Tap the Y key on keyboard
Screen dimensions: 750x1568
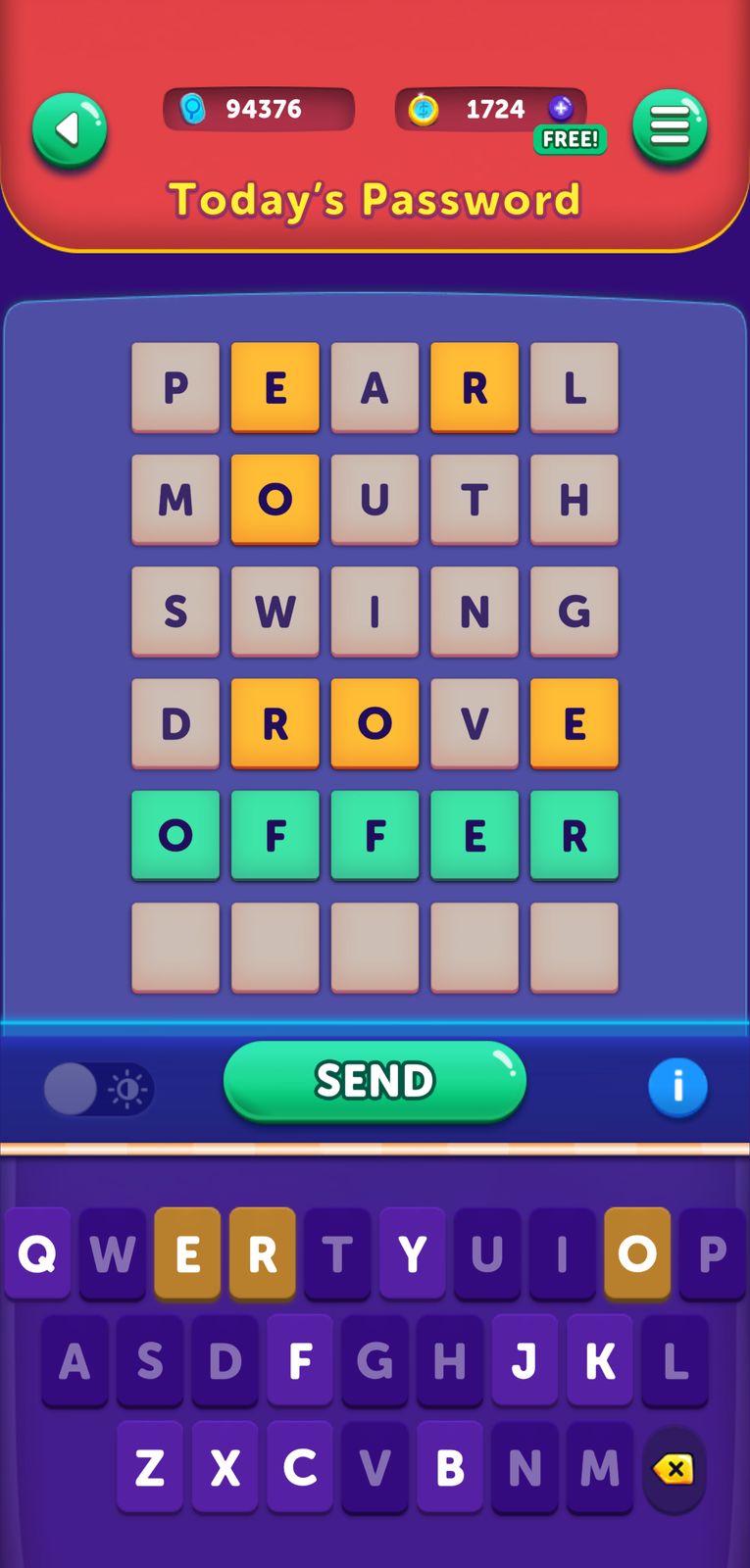coord(412,1253)
